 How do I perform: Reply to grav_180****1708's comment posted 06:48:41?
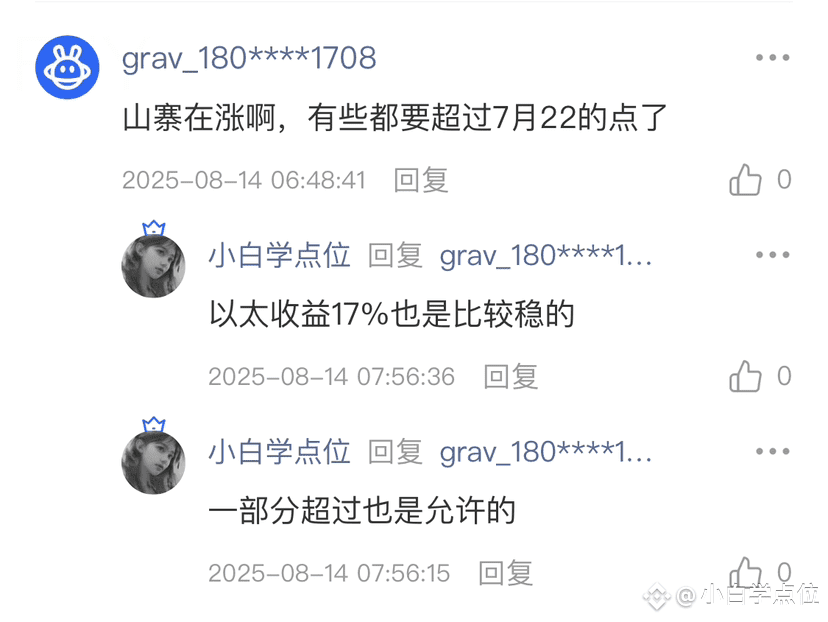click(x=420, y=180)
